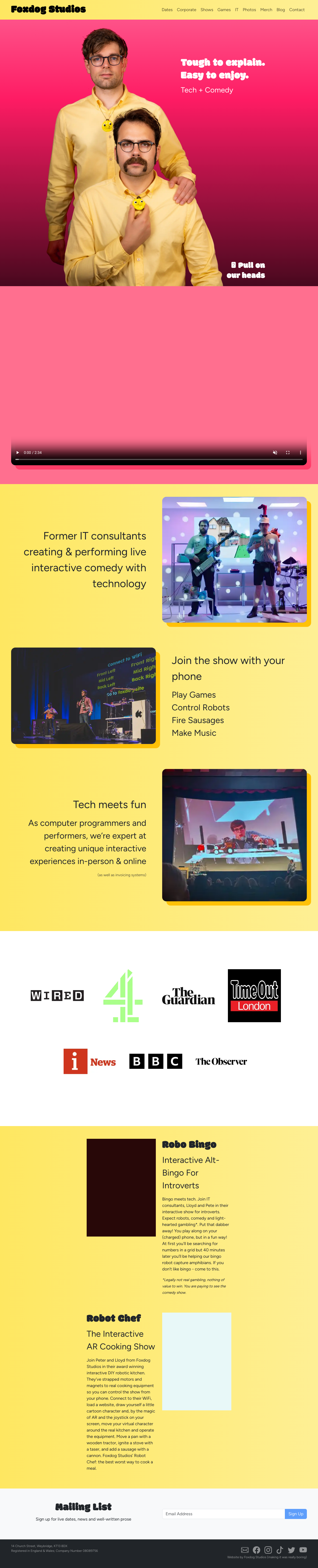Screen dimensions: 318x1568
Task: Open the TikTok icon in footer
Action: click(280, 1550)
